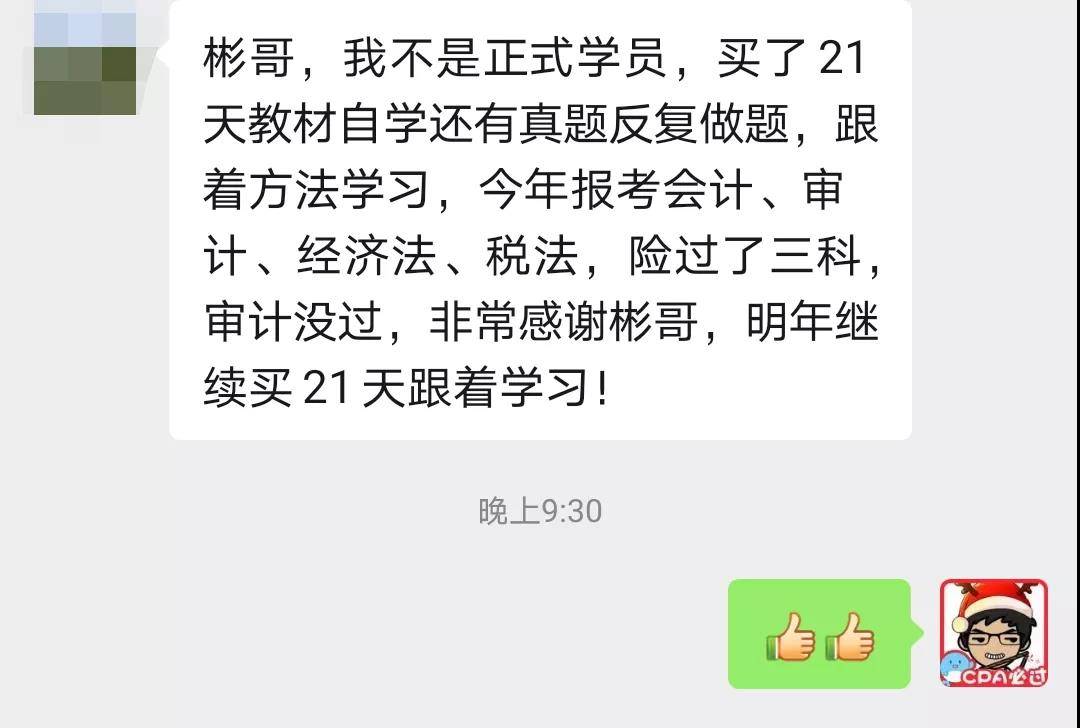Open the blurred sender's profile avatar
This screenshot has height=728, width=1080.
pyautogui.click(x=85, y=60)
